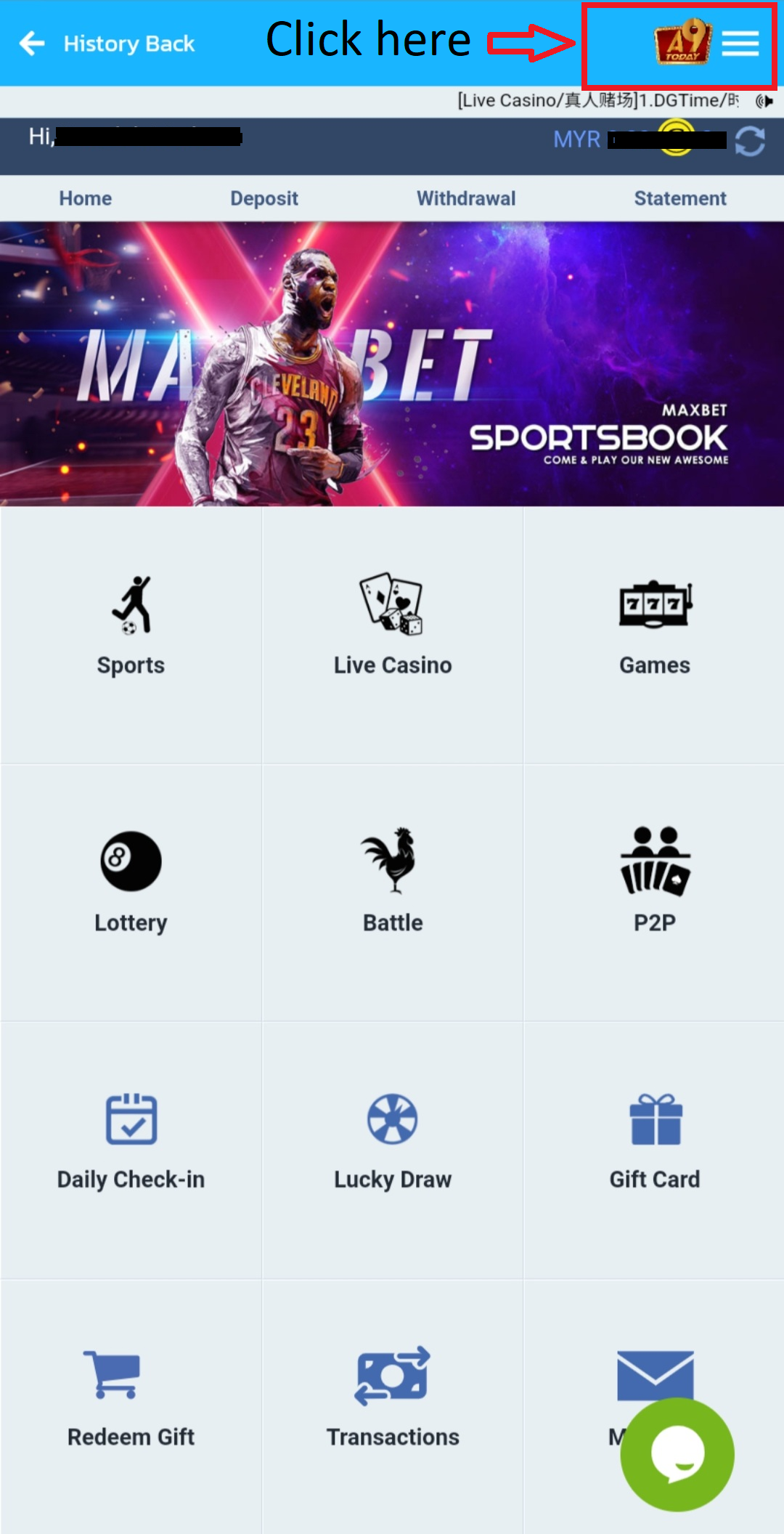The height and width of the screenshot is (1534, 784).
Task: Go back via History Back arrow
Action: [33, 44]
